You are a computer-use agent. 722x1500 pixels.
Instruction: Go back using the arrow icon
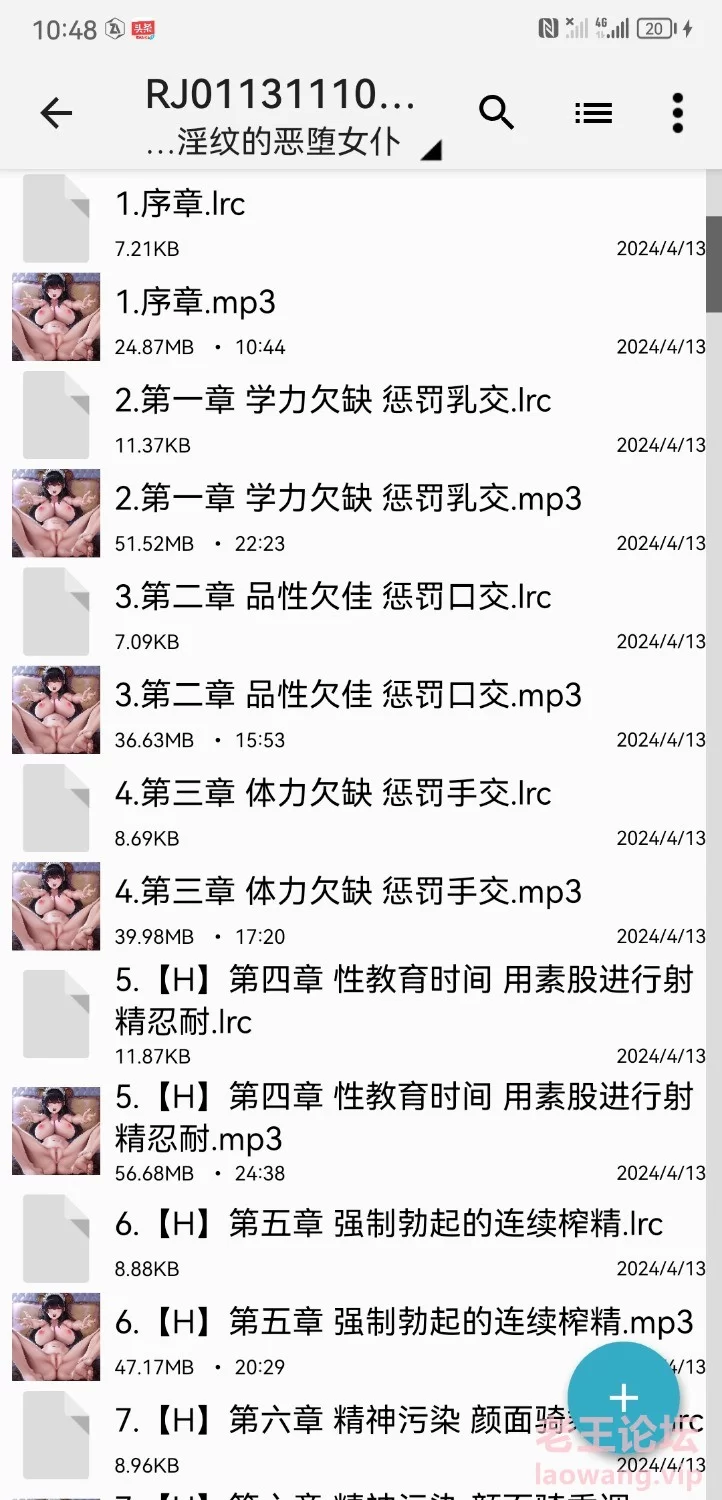tap(56, 114)
